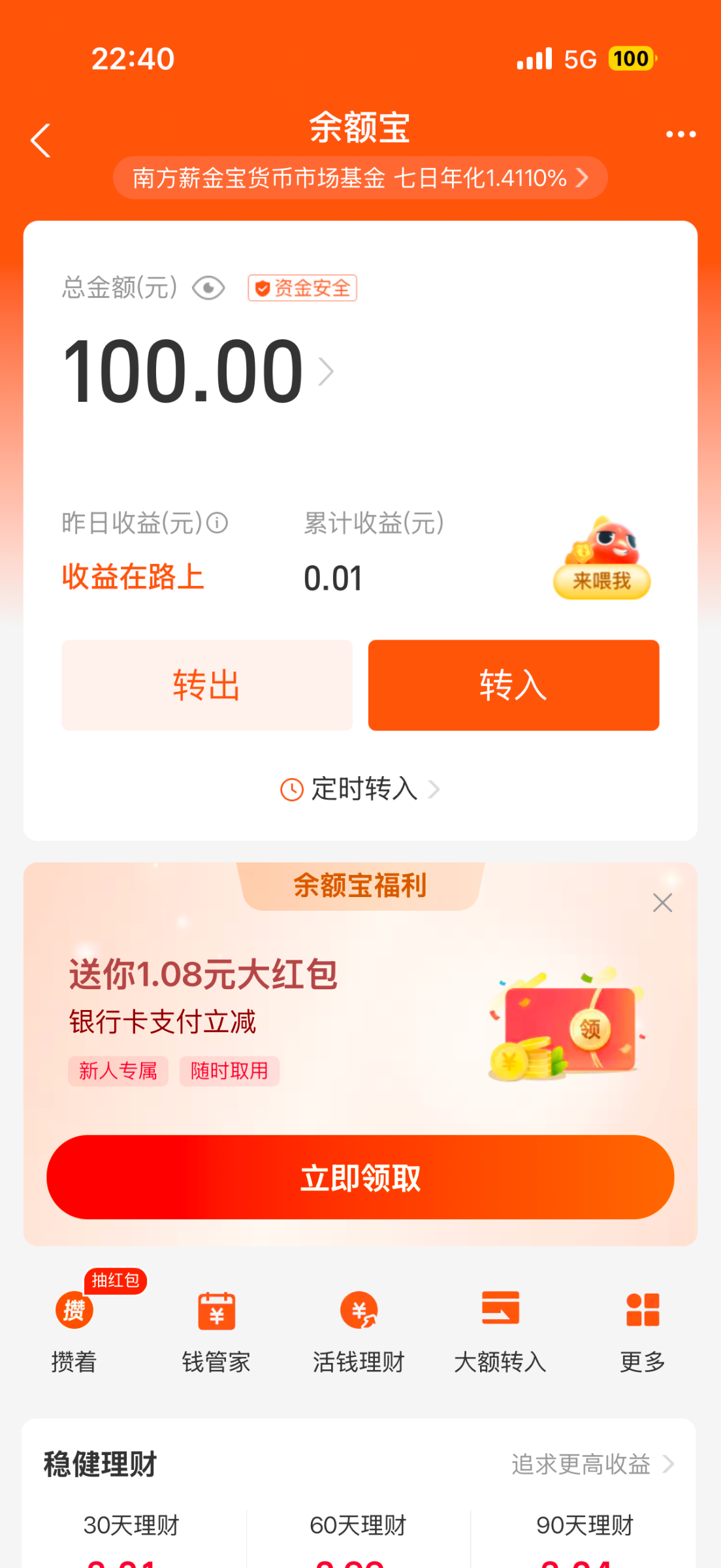
Task: Open the 南方薪金宝货币市场基金 fund details
Action: tap(360, 178)
